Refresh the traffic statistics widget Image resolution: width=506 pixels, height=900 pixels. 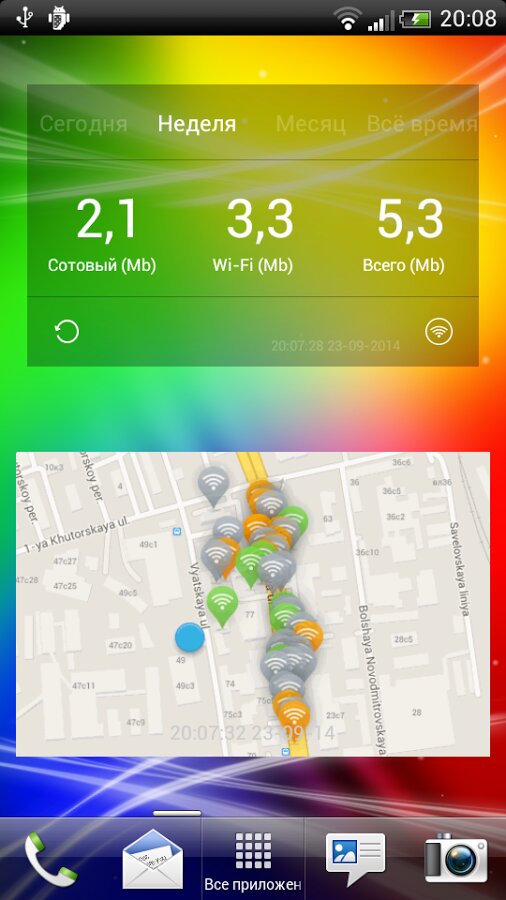click(67, 332)
